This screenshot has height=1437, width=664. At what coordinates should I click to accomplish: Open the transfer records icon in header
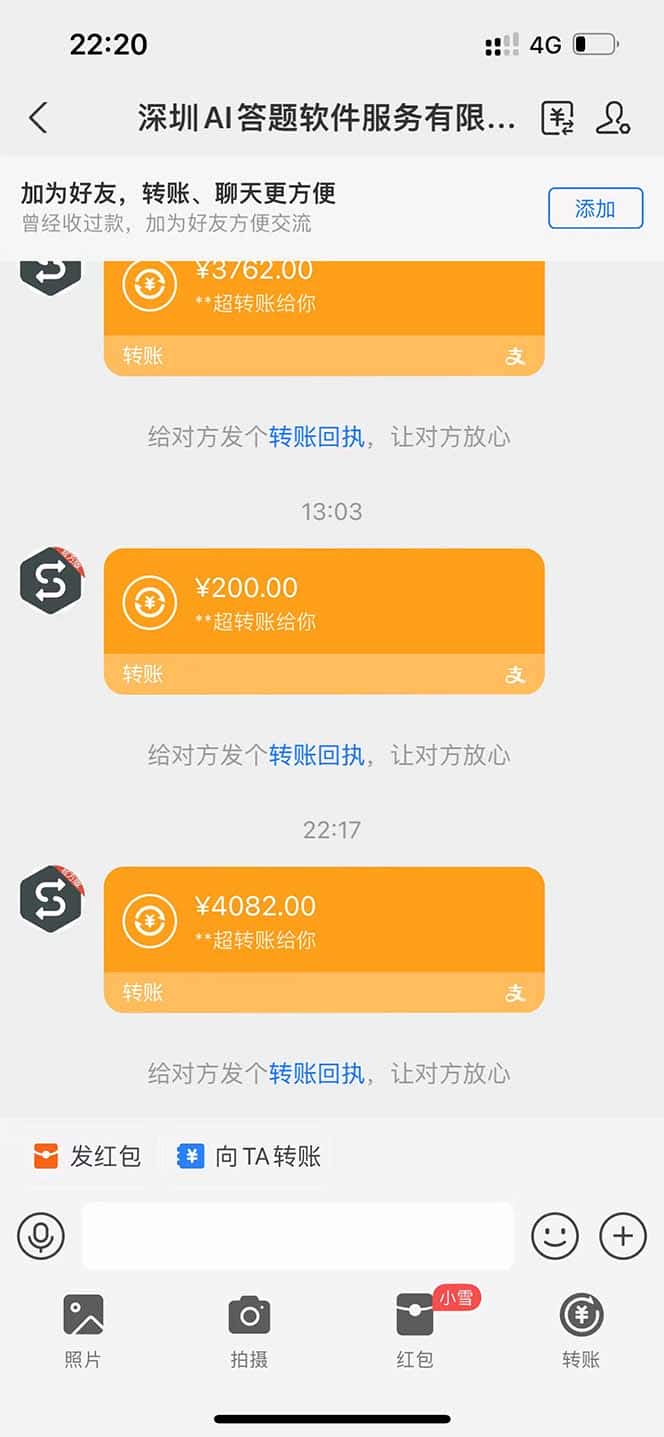click(x=557, y=118)
